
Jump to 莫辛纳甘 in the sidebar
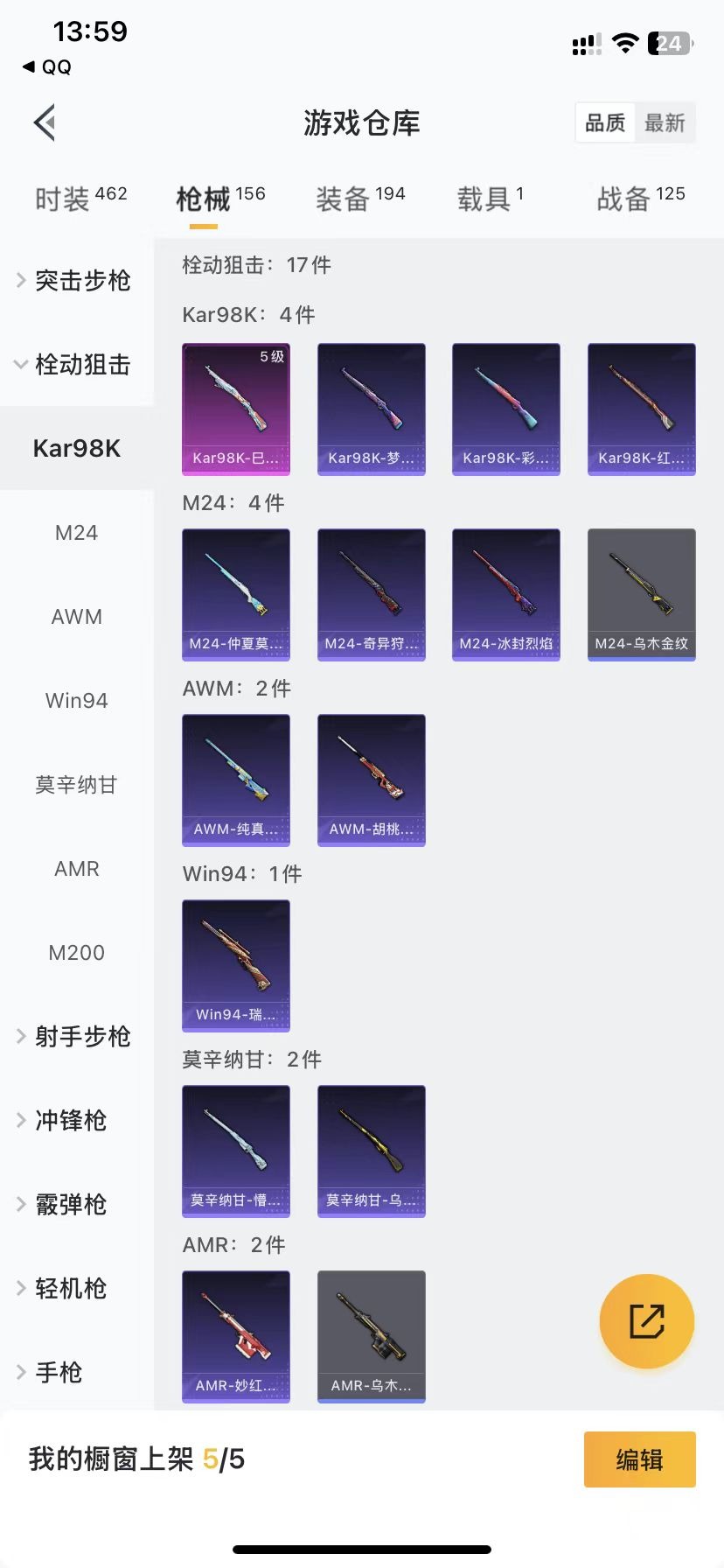[76, 784]
